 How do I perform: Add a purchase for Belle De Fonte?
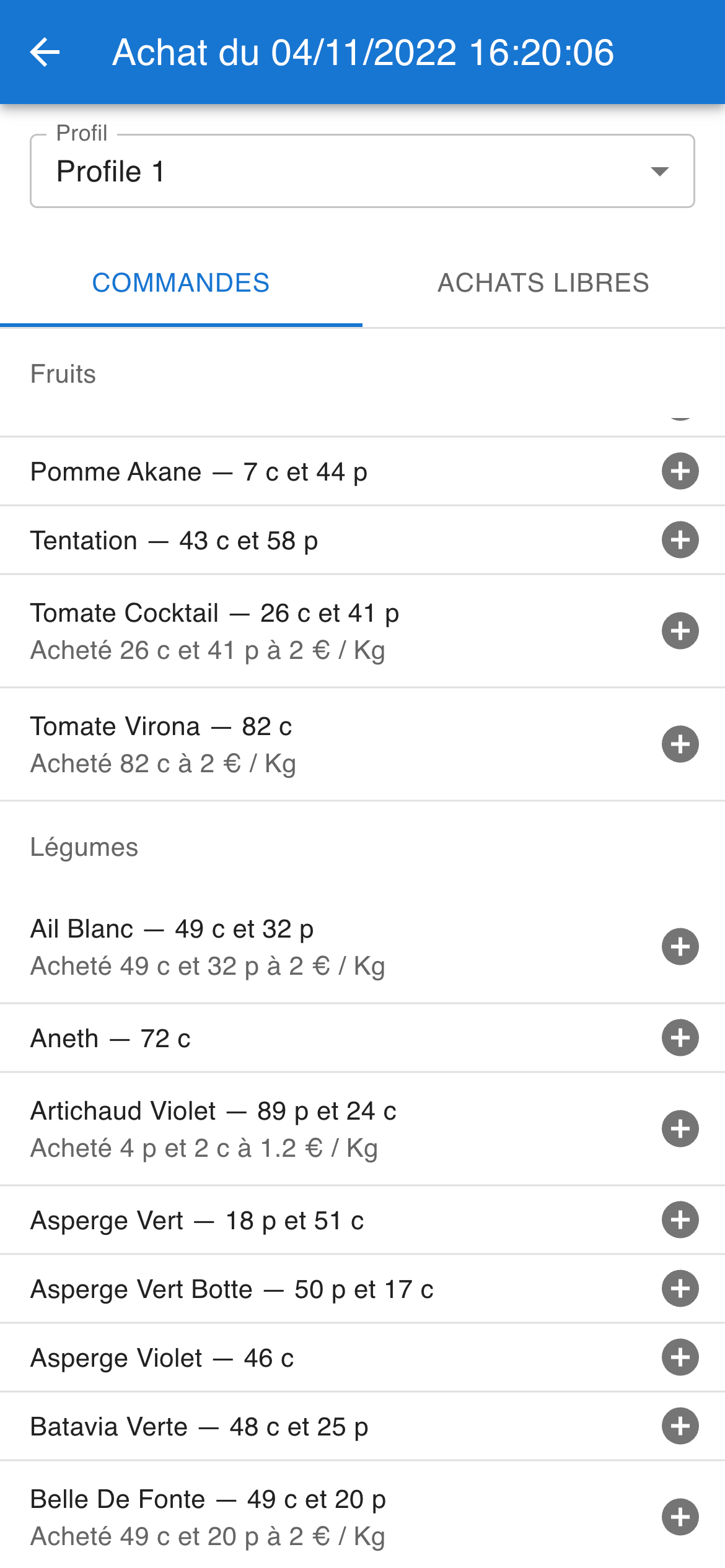pyautogui.click(x=680, y=1517)
